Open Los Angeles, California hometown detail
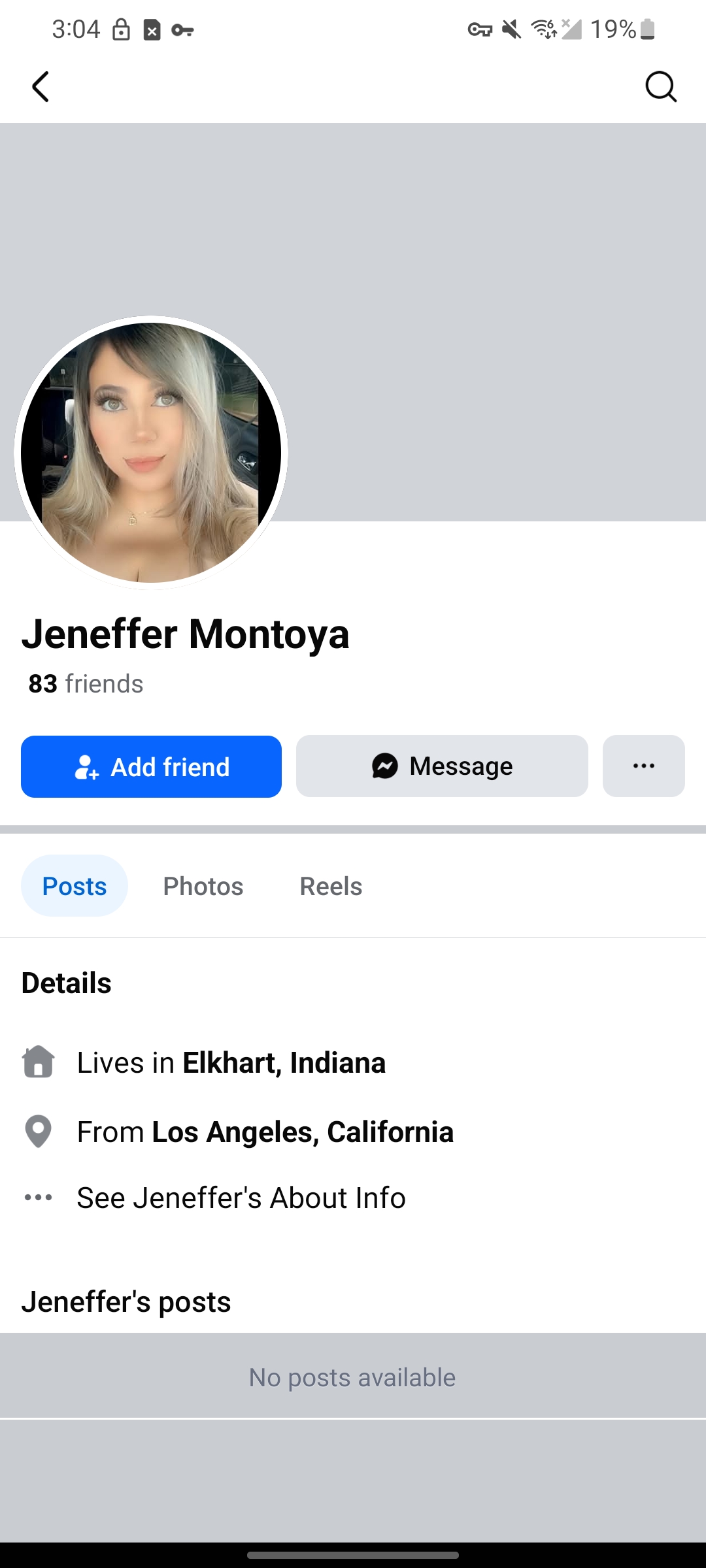Image resolution: width=706 pixels, height=1568 pixels. tap(302, 1132)
